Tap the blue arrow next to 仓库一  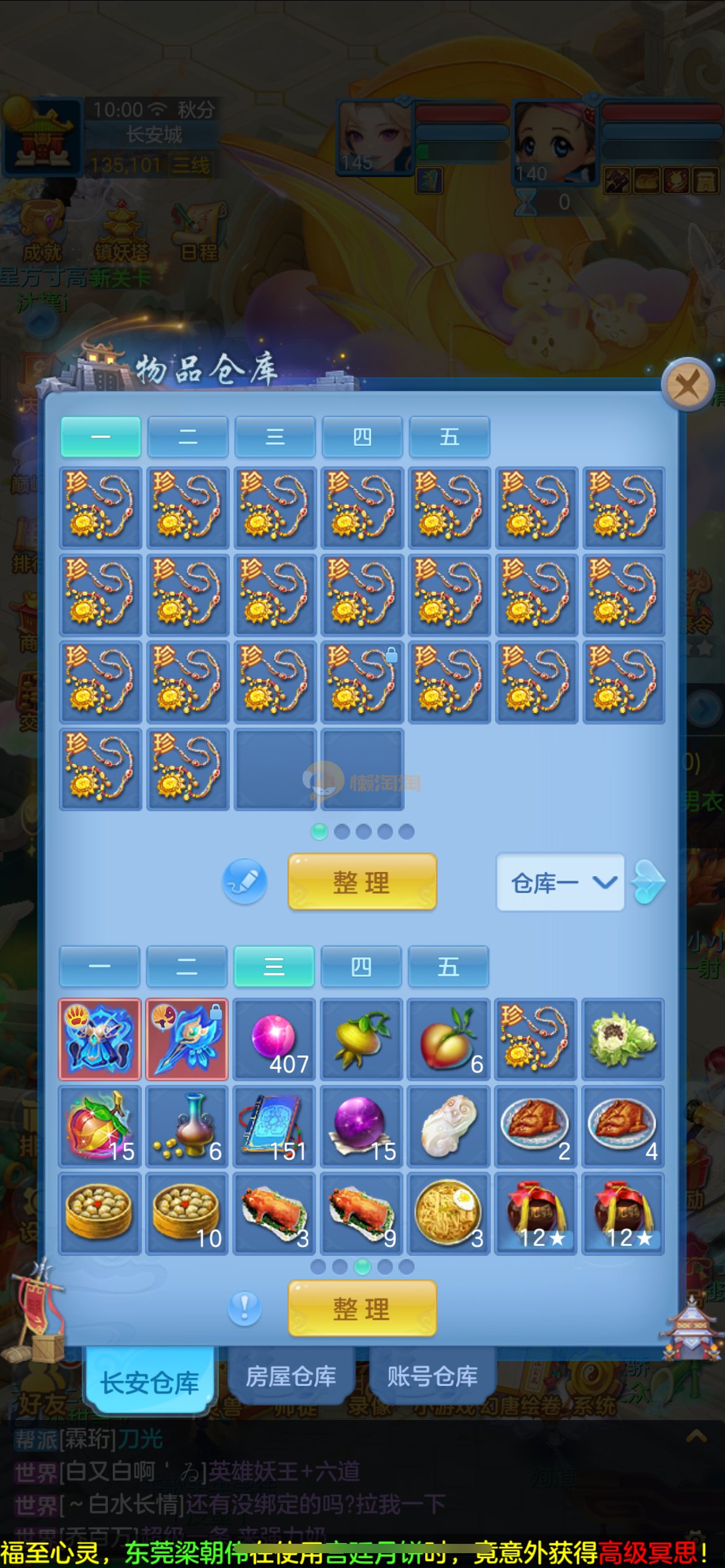coord(648,882)
